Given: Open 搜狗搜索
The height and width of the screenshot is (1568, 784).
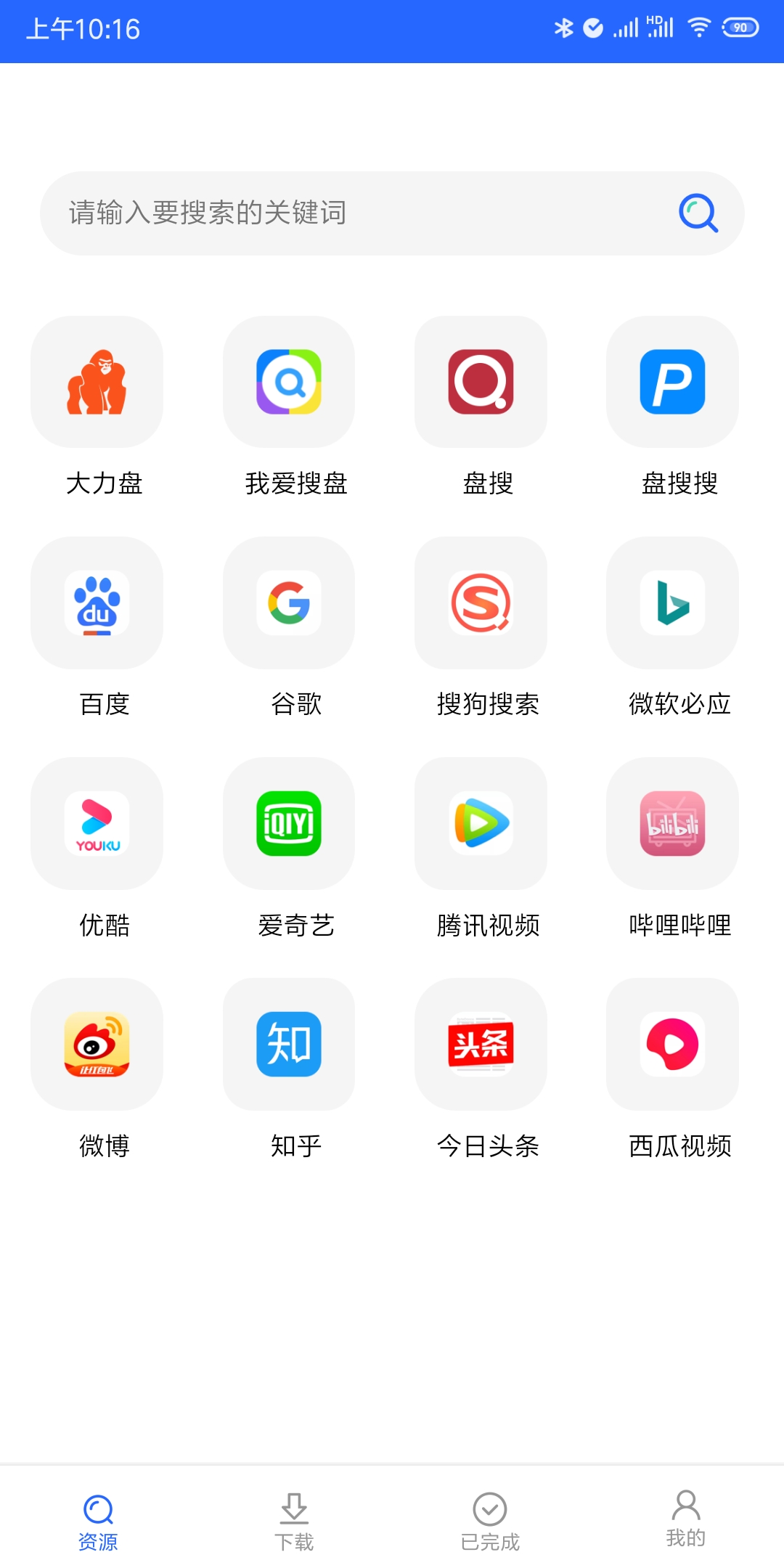Looking at the screenshot, I should (481, 603).
